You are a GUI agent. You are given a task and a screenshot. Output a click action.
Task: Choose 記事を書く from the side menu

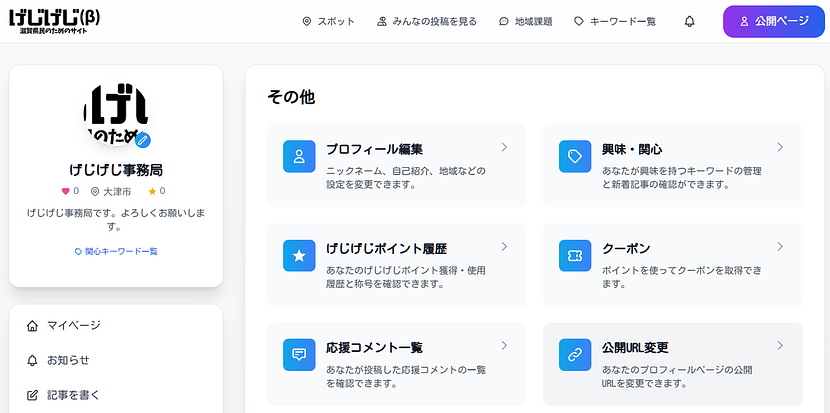coord(73,394)
